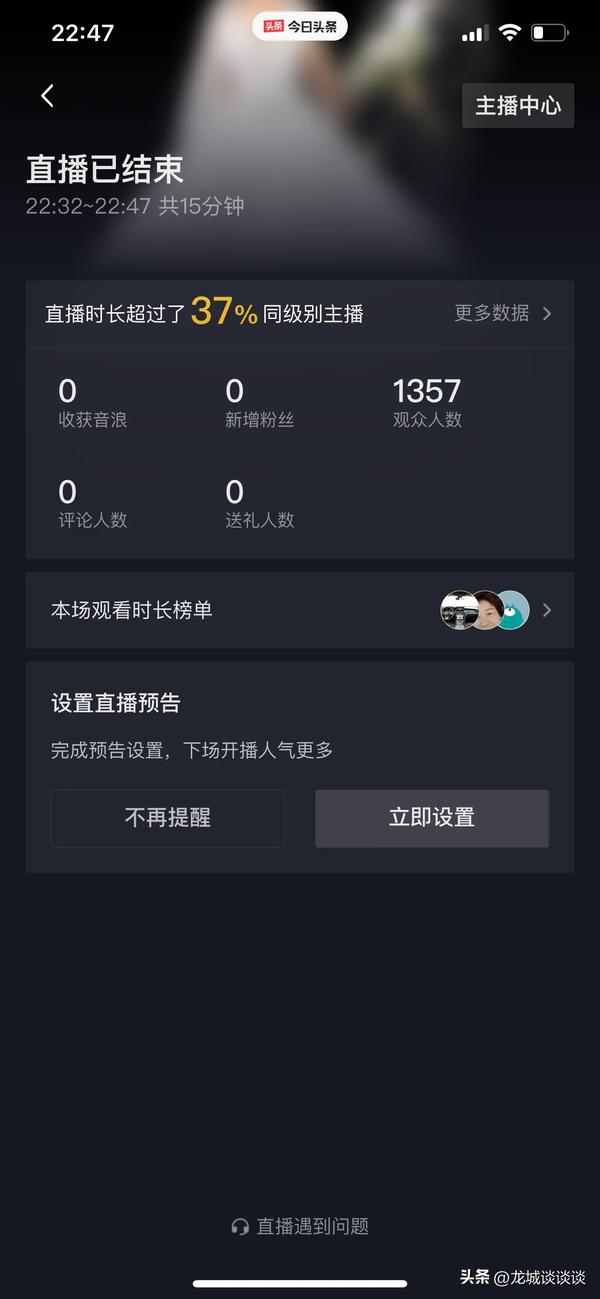The width and height of the screenshot is (600, 1299).
Task: Open 主播中心 (Anchor Center)
Action: click(x=517, y=106)
